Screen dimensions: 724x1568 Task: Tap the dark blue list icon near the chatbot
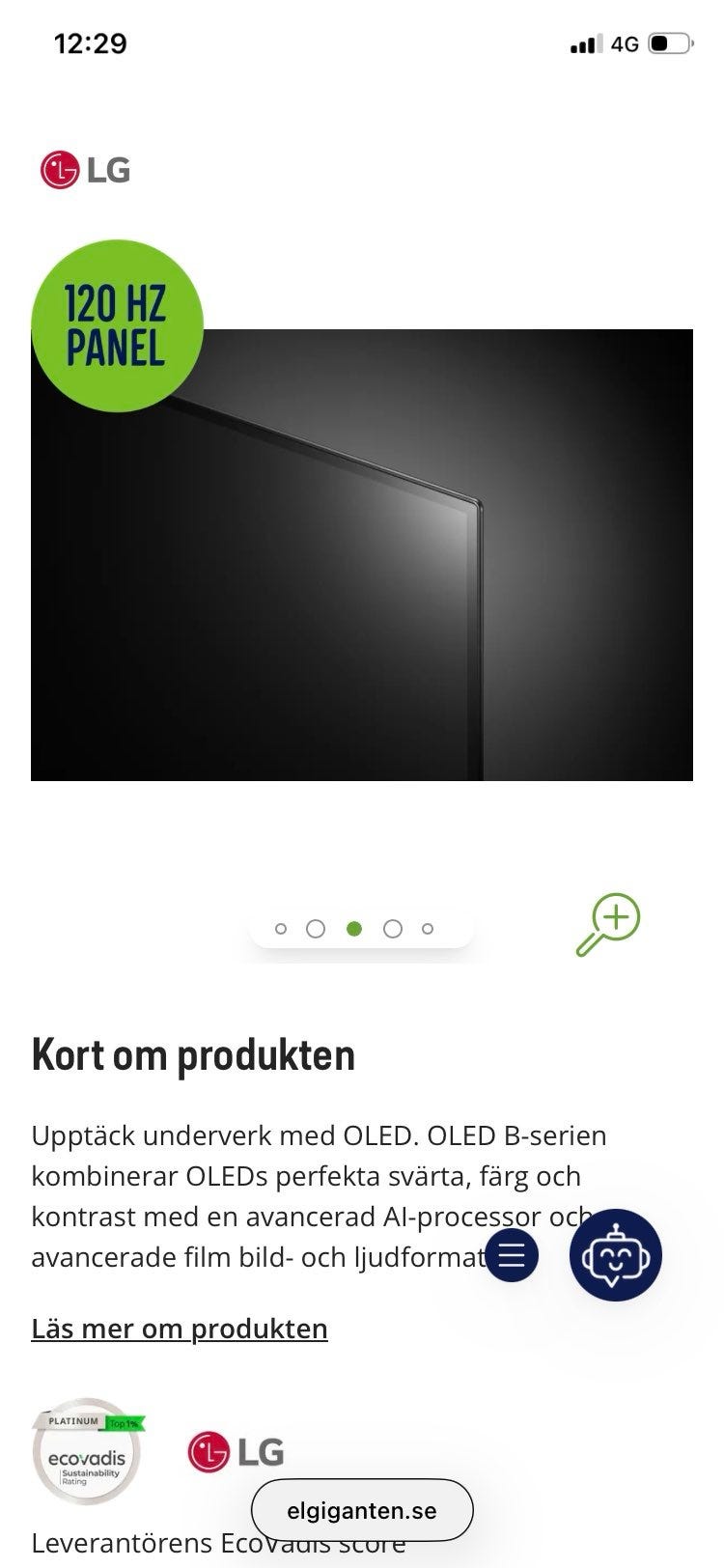coord(513,1256)
